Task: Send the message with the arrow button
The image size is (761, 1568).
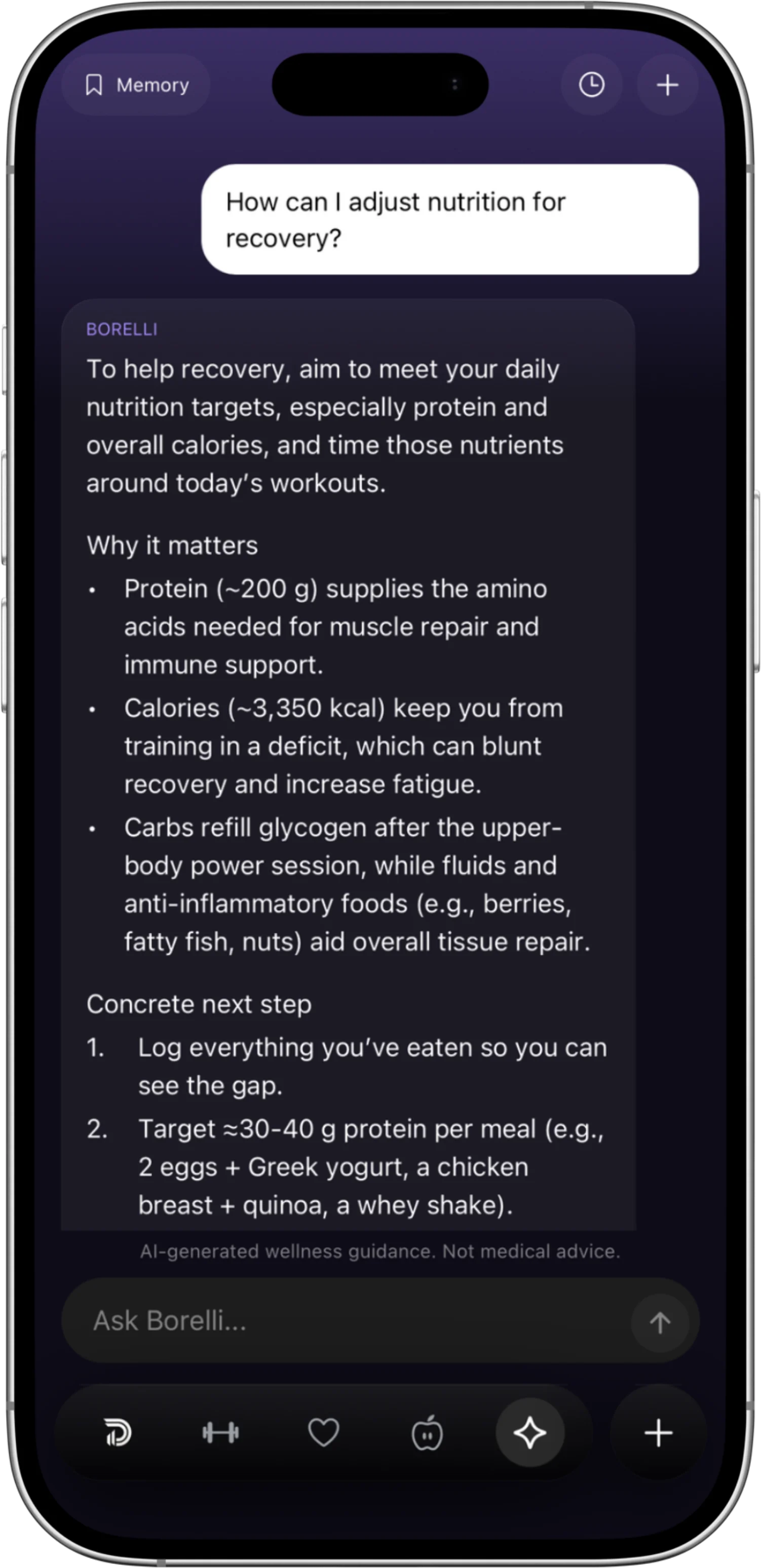Action: 660,1322
